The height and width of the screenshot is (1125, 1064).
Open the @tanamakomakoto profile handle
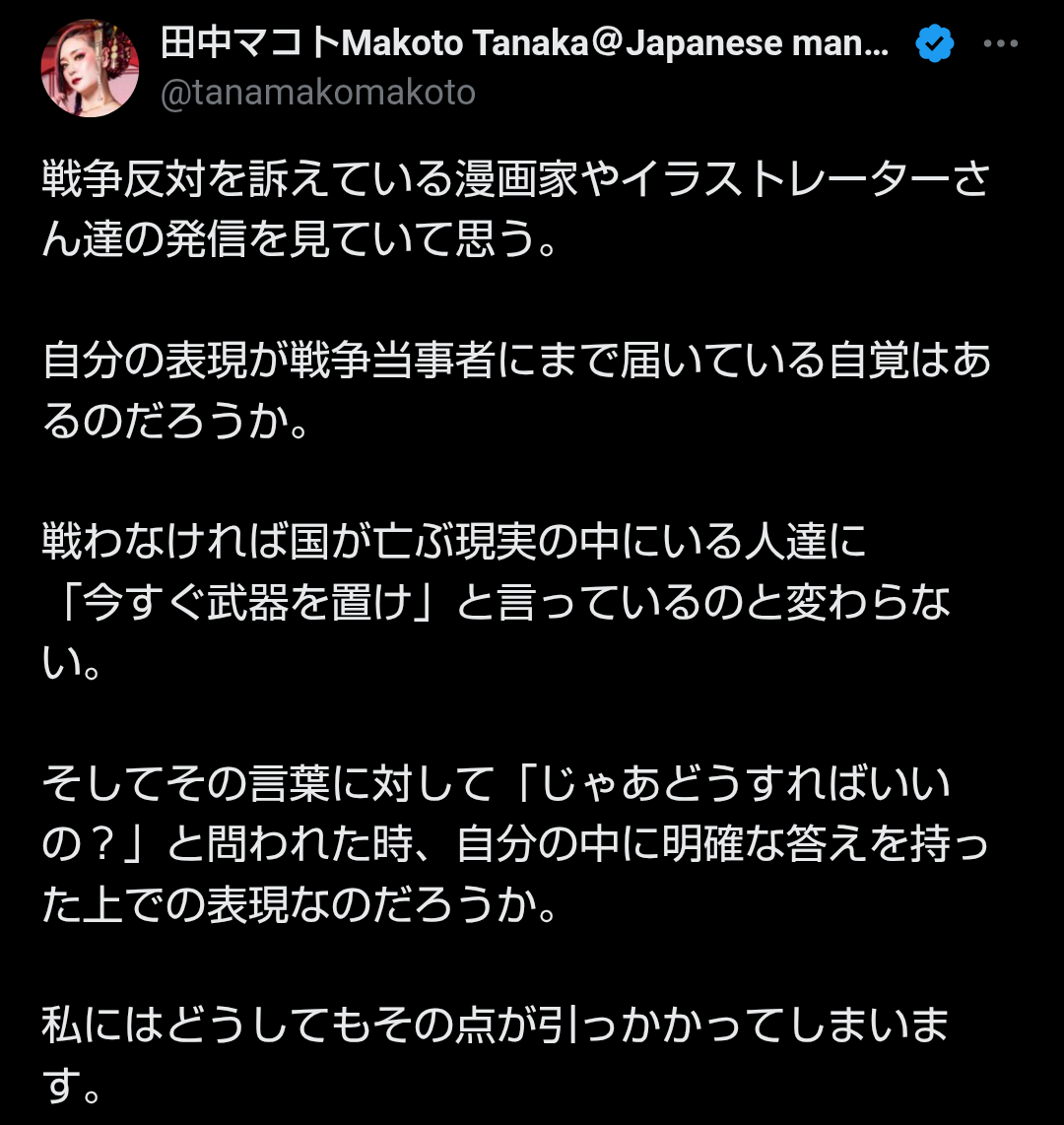317,93
